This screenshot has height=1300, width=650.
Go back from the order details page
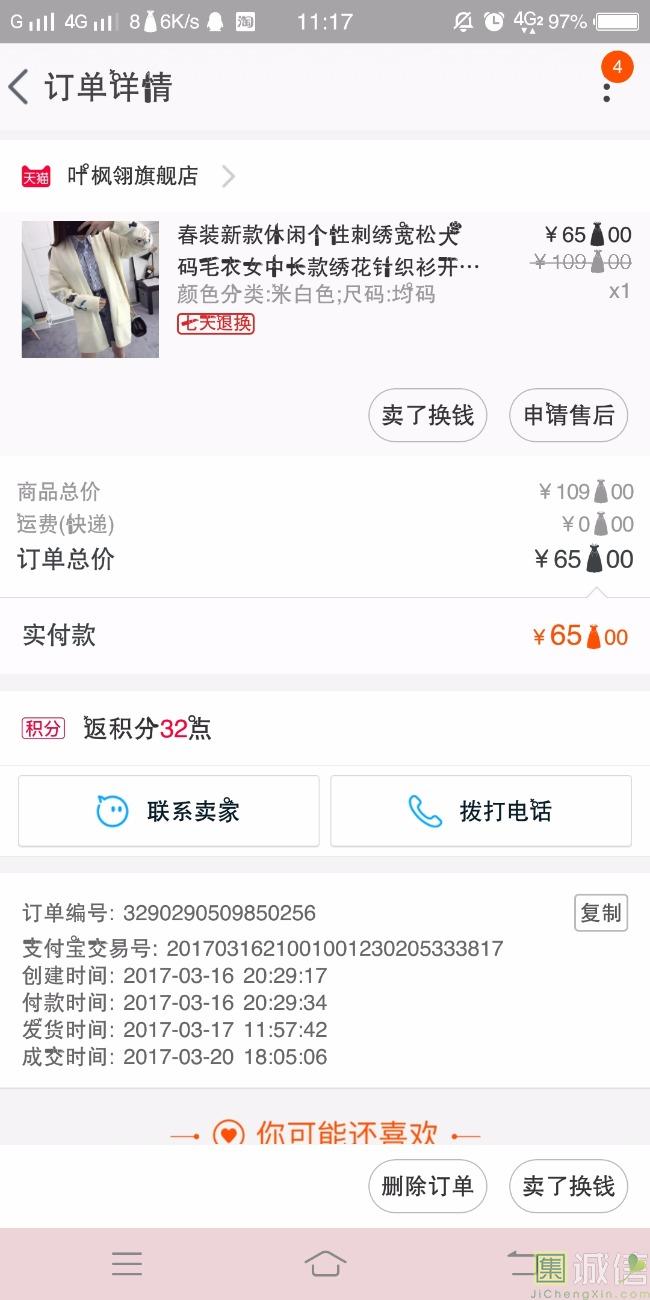20,88
